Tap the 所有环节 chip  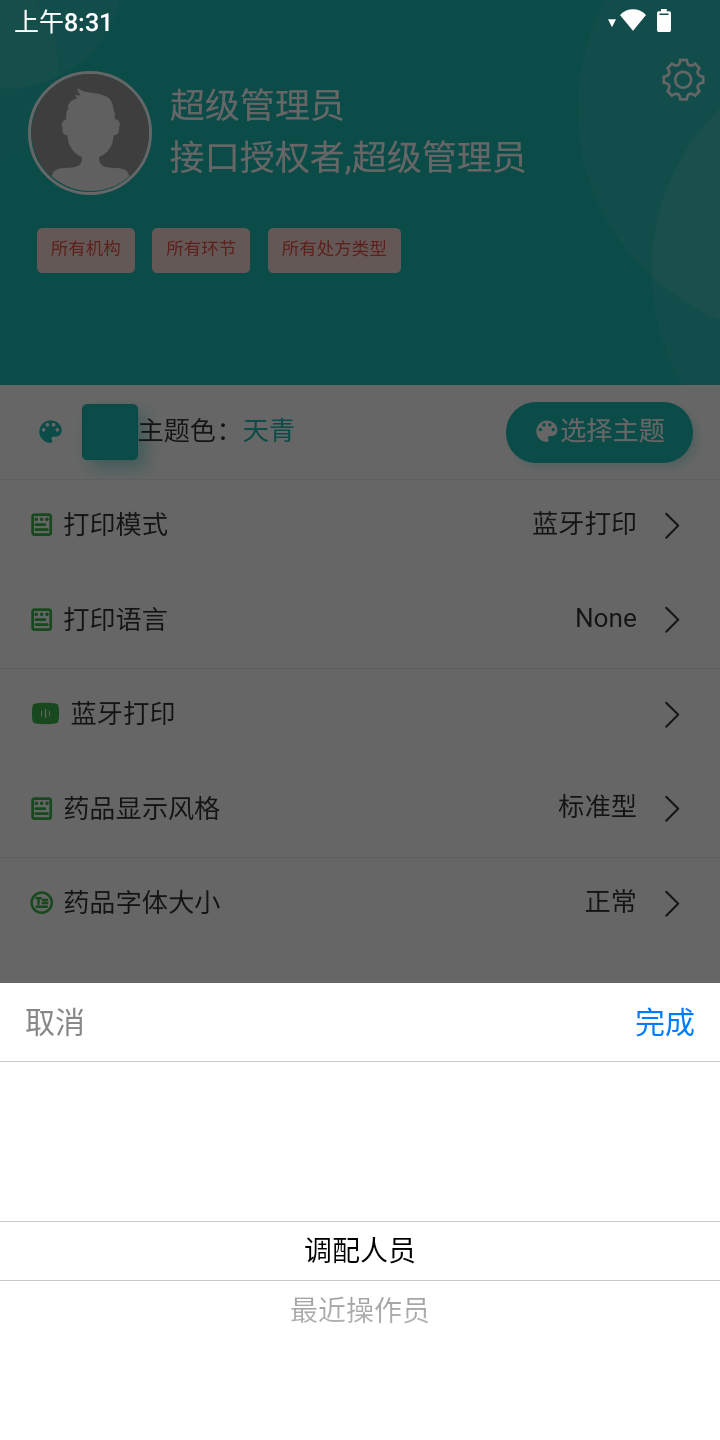tap(201, 250)
